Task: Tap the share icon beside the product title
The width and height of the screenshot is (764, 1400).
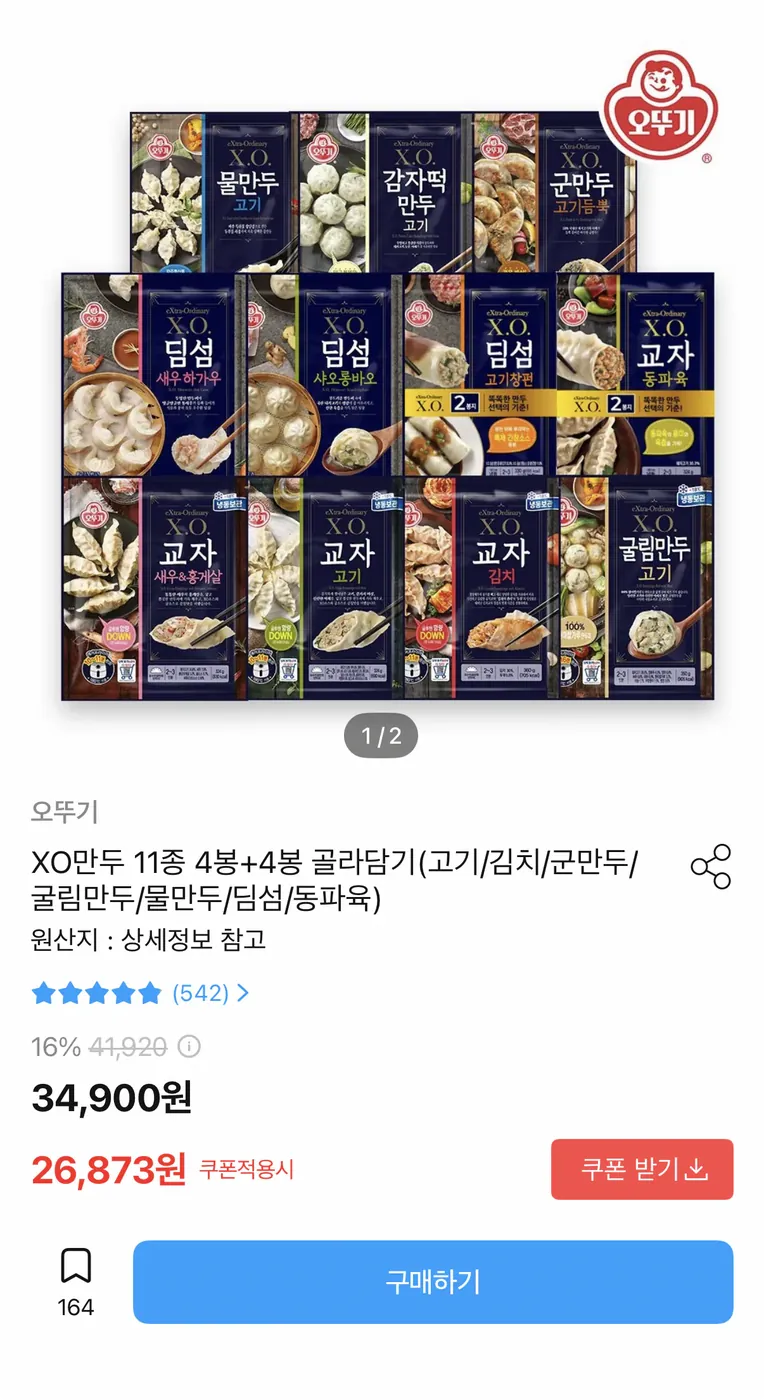Action: pos(711,868)
